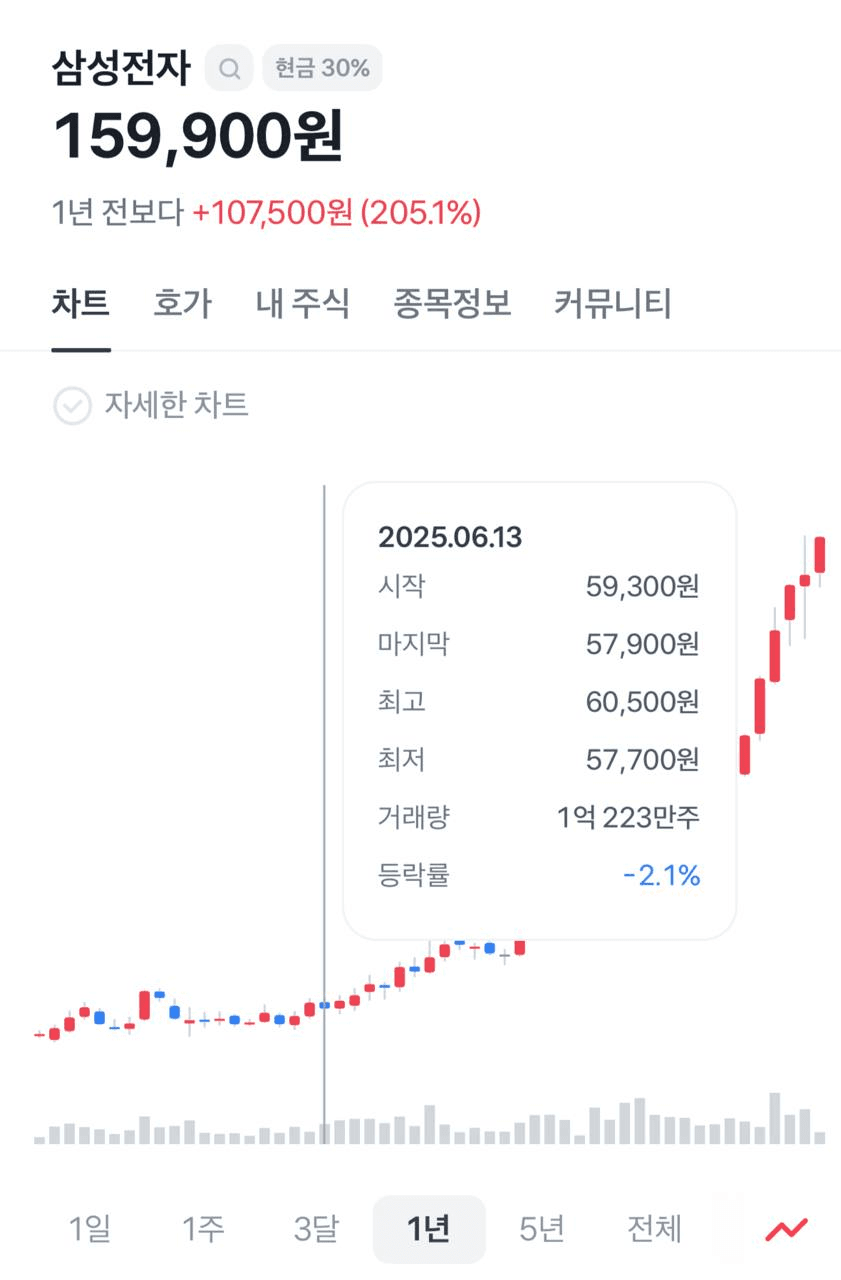The height and width of the screenshot is (1280, 841).
Task: Select the 1일 chart range
Action: coord(90,1228)
